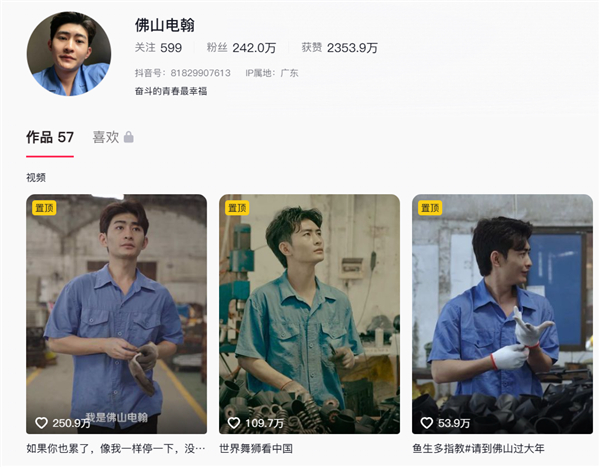
Task: Switch to the 喜欢 tab
Action: (x=112, y=137)
